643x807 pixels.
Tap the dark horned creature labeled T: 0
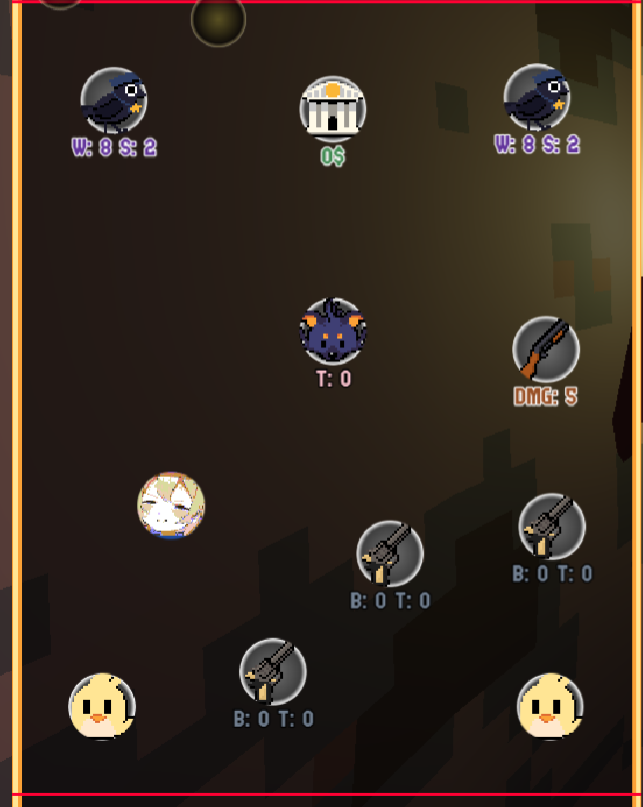pyautogui.click(x=333, y=332)
